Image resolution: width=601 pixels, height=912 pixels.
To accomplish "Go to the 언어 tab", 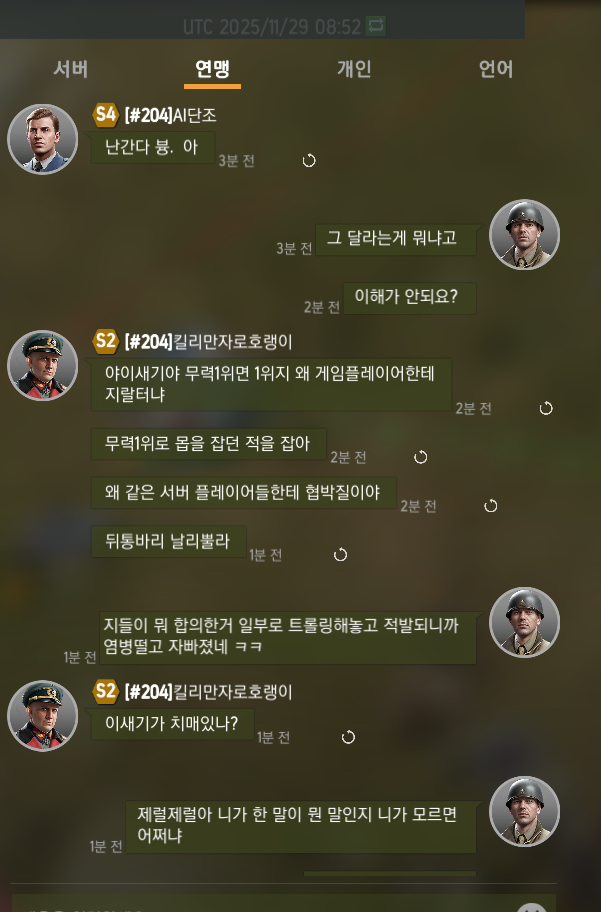I will [x=496, y=69].
